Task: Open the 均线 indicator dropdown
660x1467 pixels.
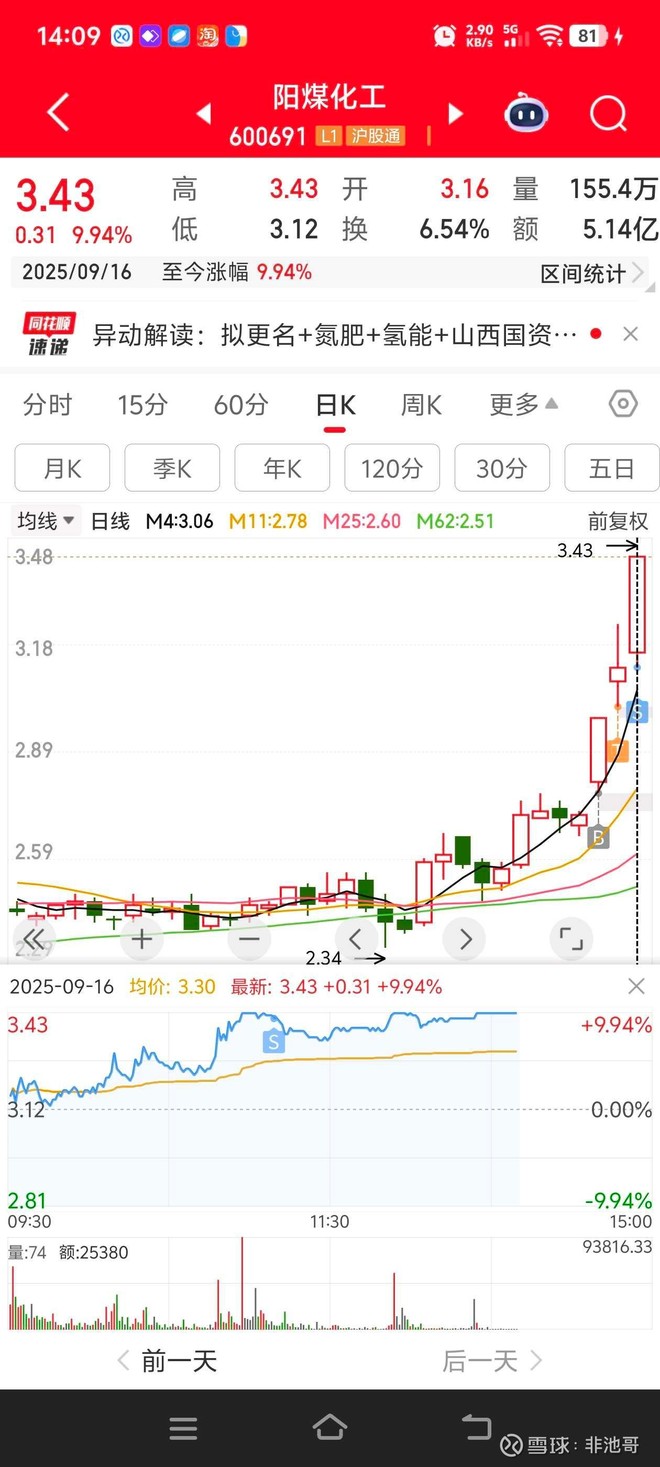Action: pyautogui.click(x=46, y=521)
